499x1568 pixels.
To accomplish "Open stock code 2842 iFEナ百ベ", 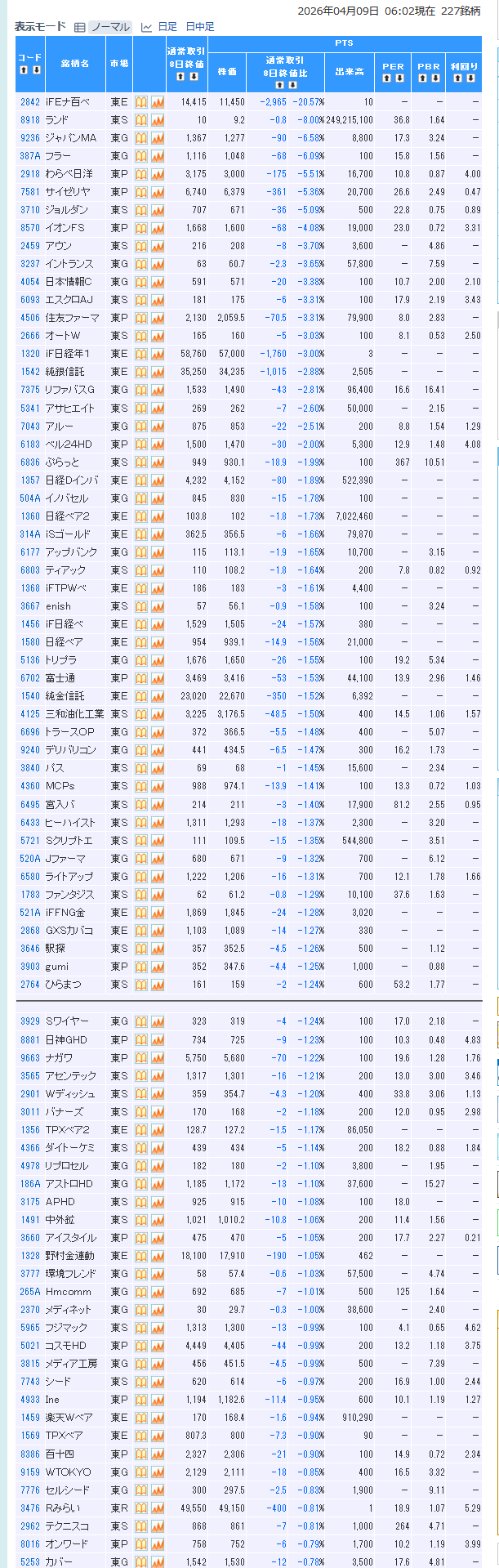I will coord(30,102).
